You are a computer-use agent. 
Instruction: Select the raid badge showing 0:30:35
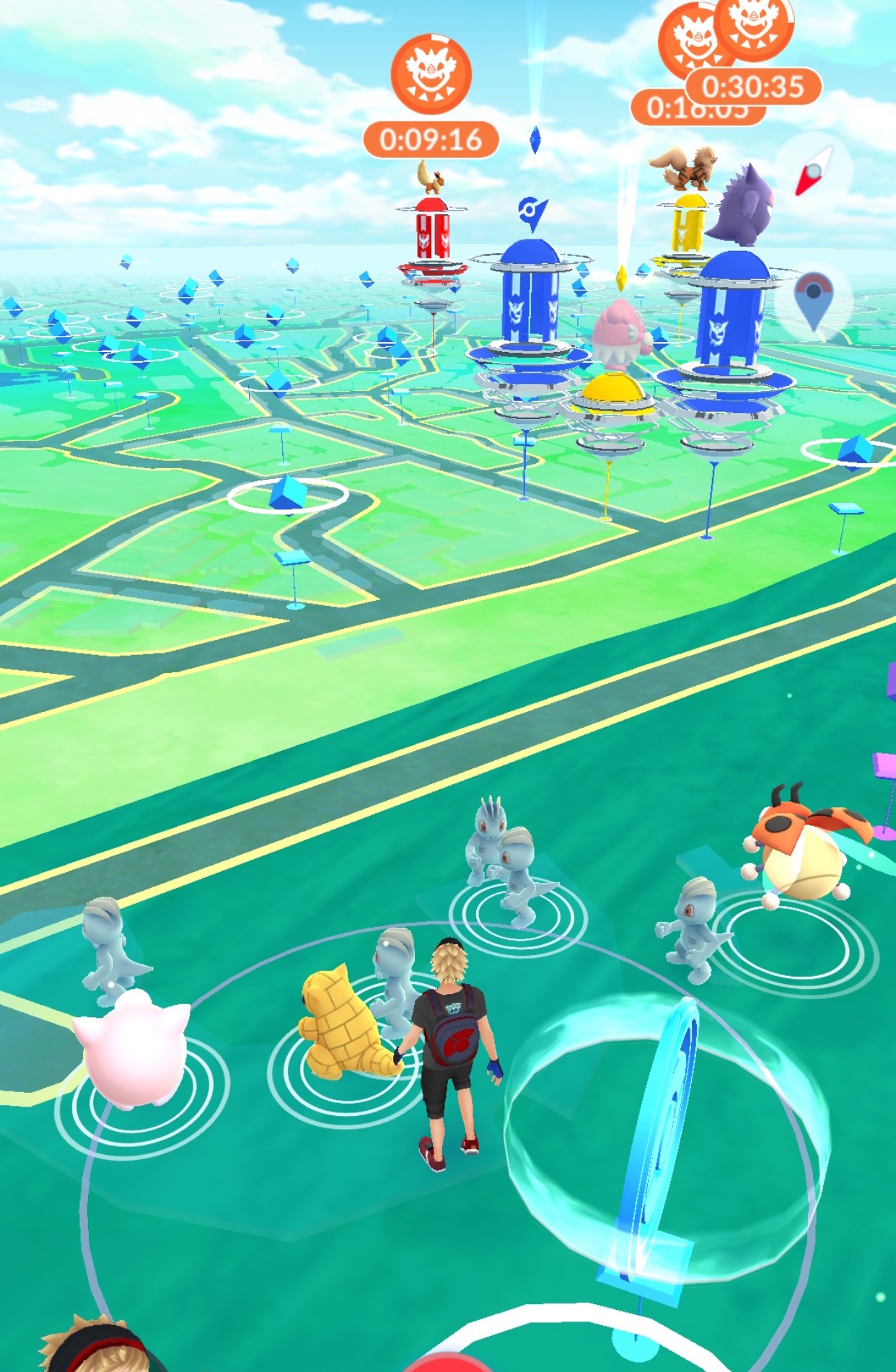coord(753,87)
